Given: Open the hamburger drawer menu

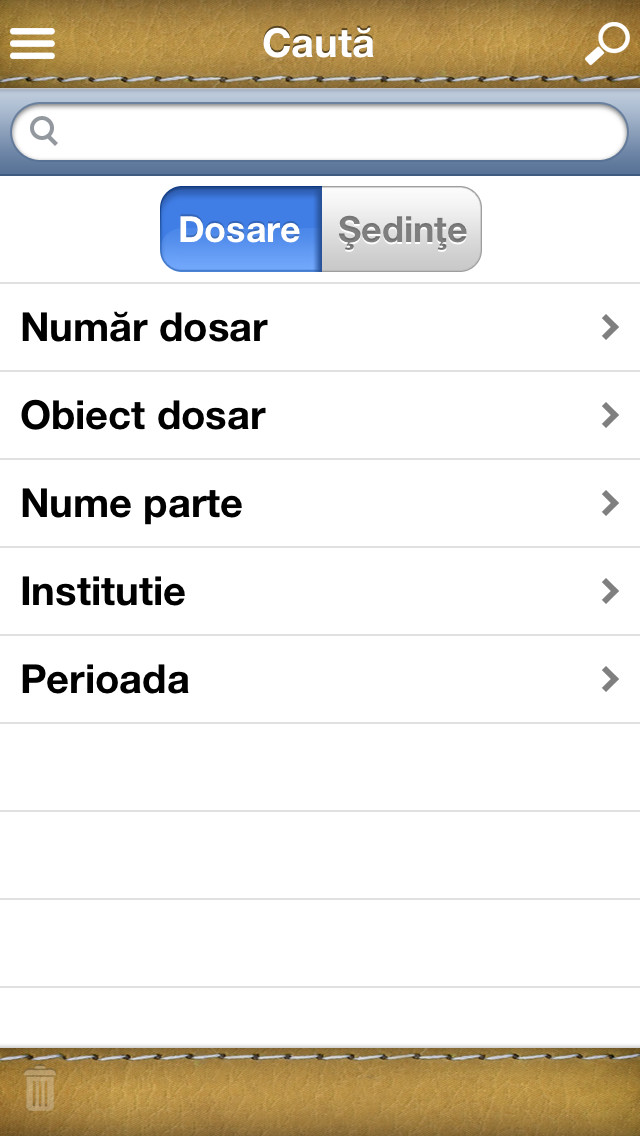Looking at the screenshot, I should coord(32,43).
